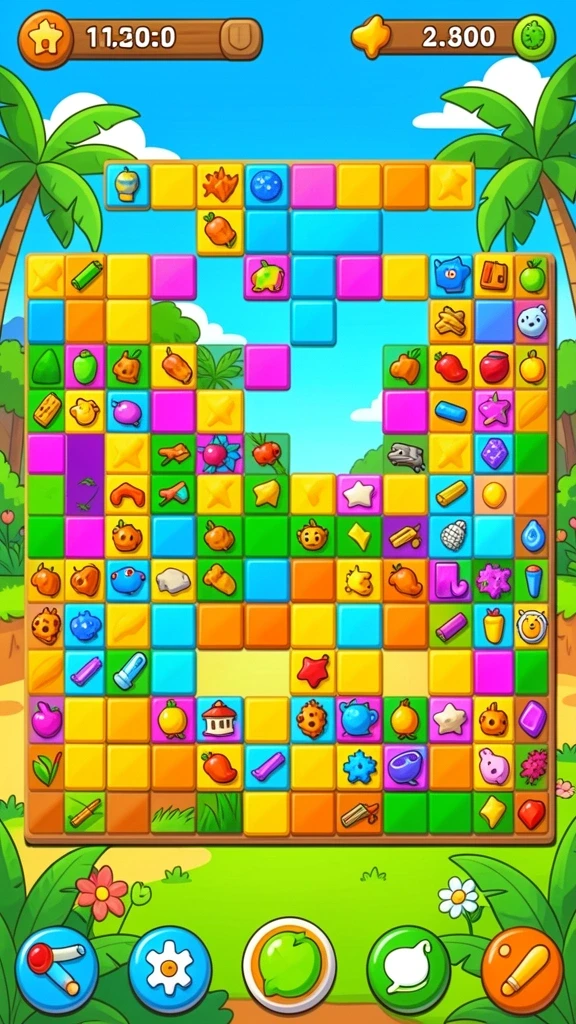Viewport: 576px width, 1024px height.
Task: Open the blue gear settings button
Action: point(170,969)
